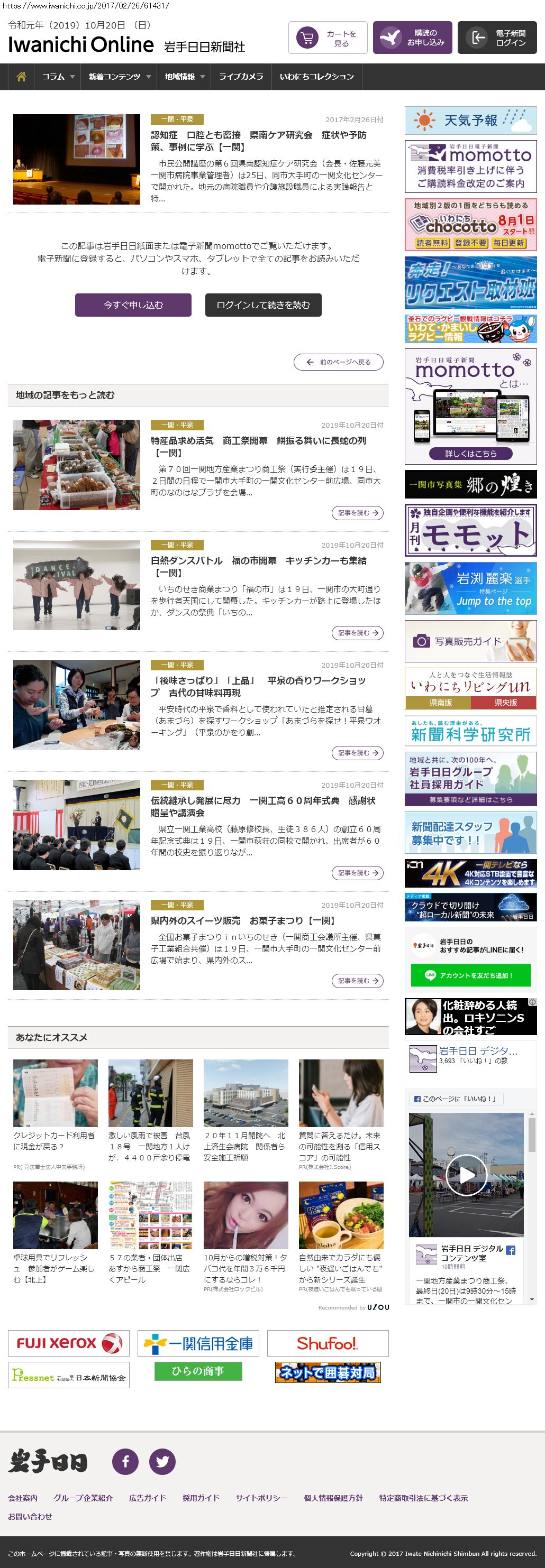The height and width of the screenshot is (1568, 545).
Task: Play the Facebook video in sidebar
Action: pyautogui.click(x=466, y=1174)
